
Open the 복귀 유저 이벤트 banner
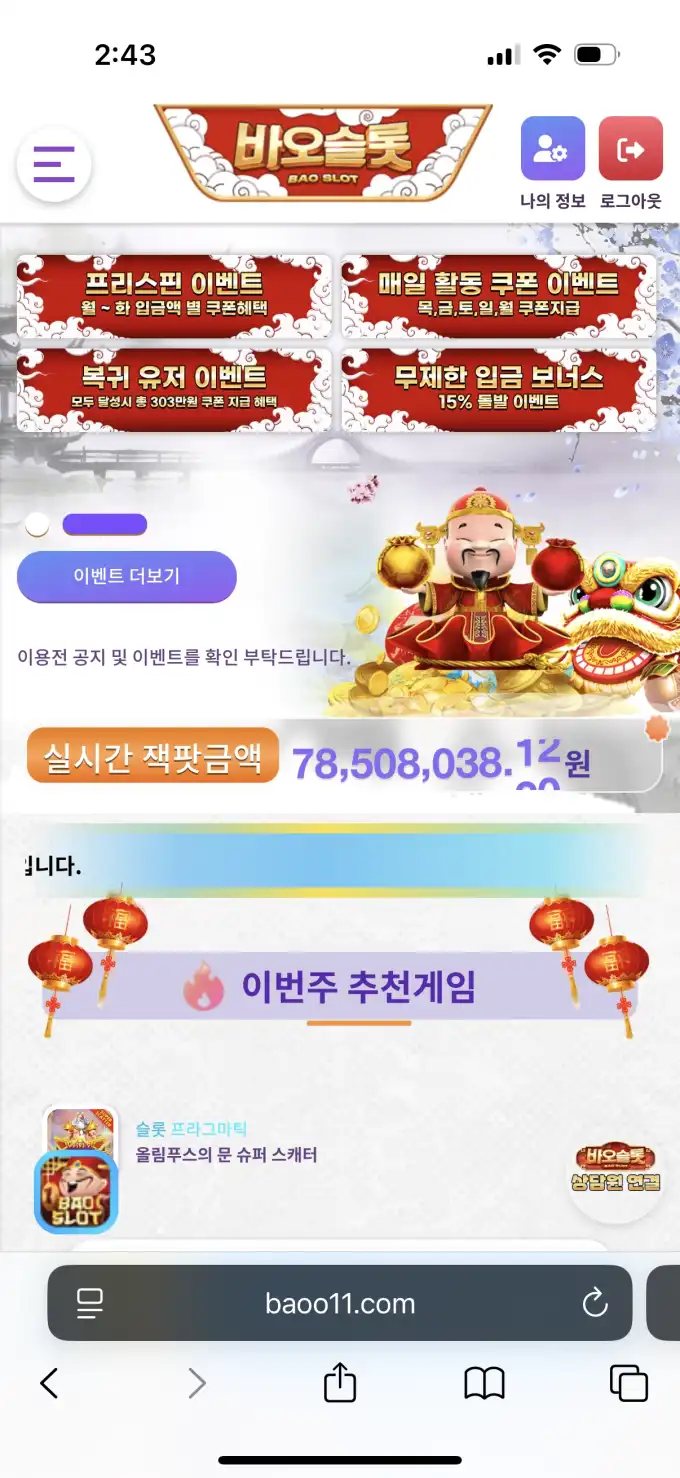coord(174,389)
